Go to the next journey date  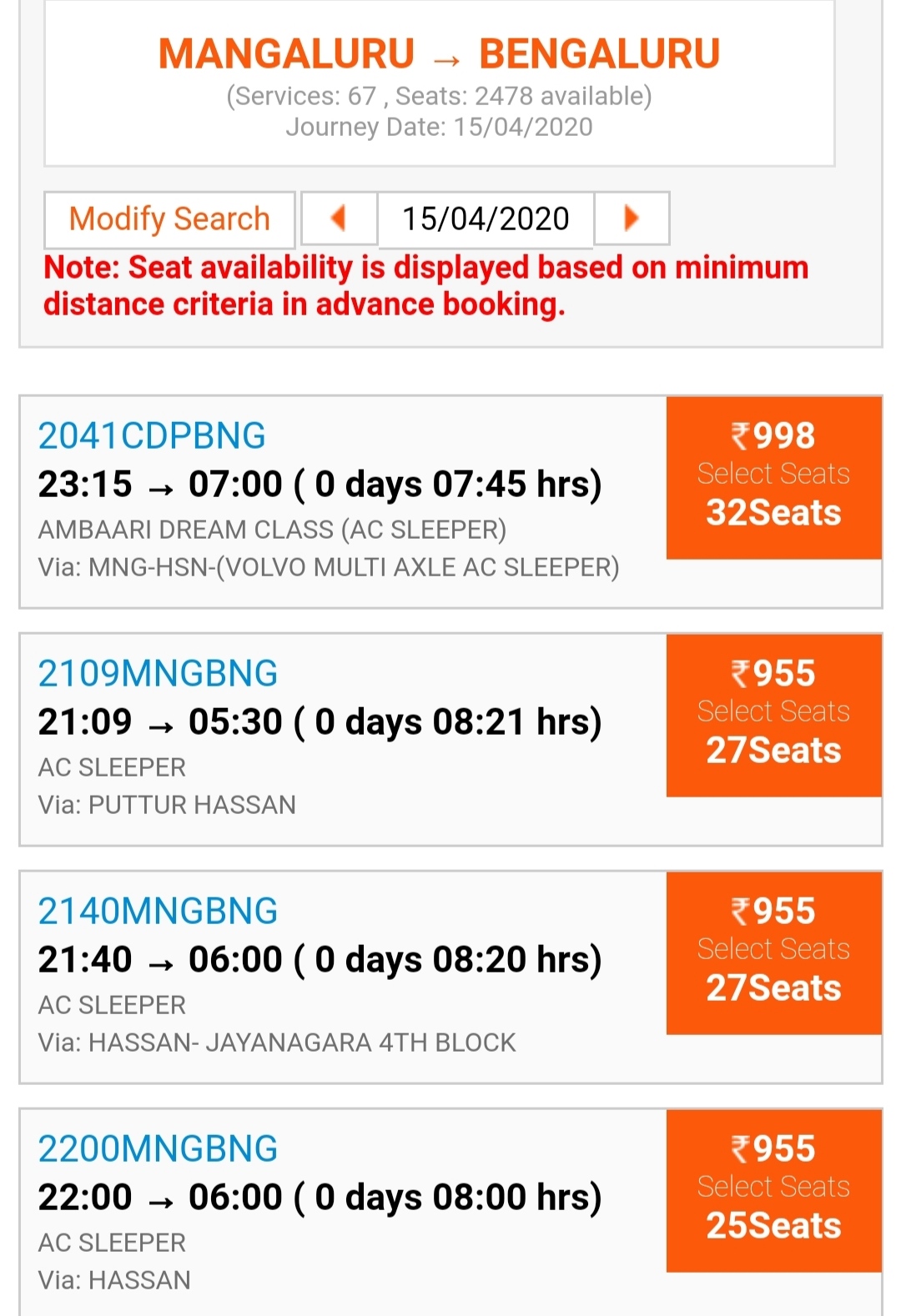632,218
